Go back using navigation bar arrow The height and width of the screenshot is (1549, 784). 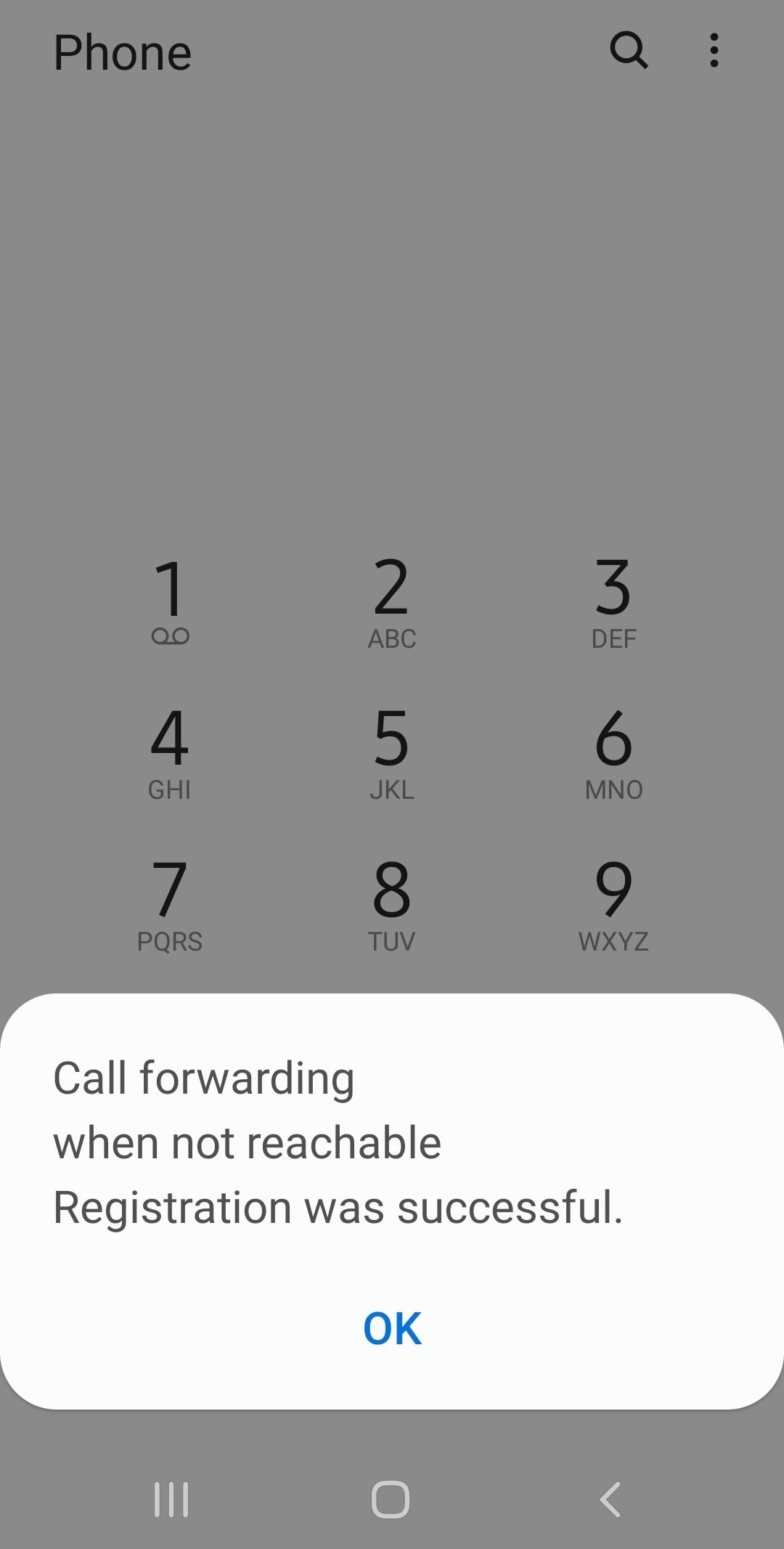coord(611,1500)
